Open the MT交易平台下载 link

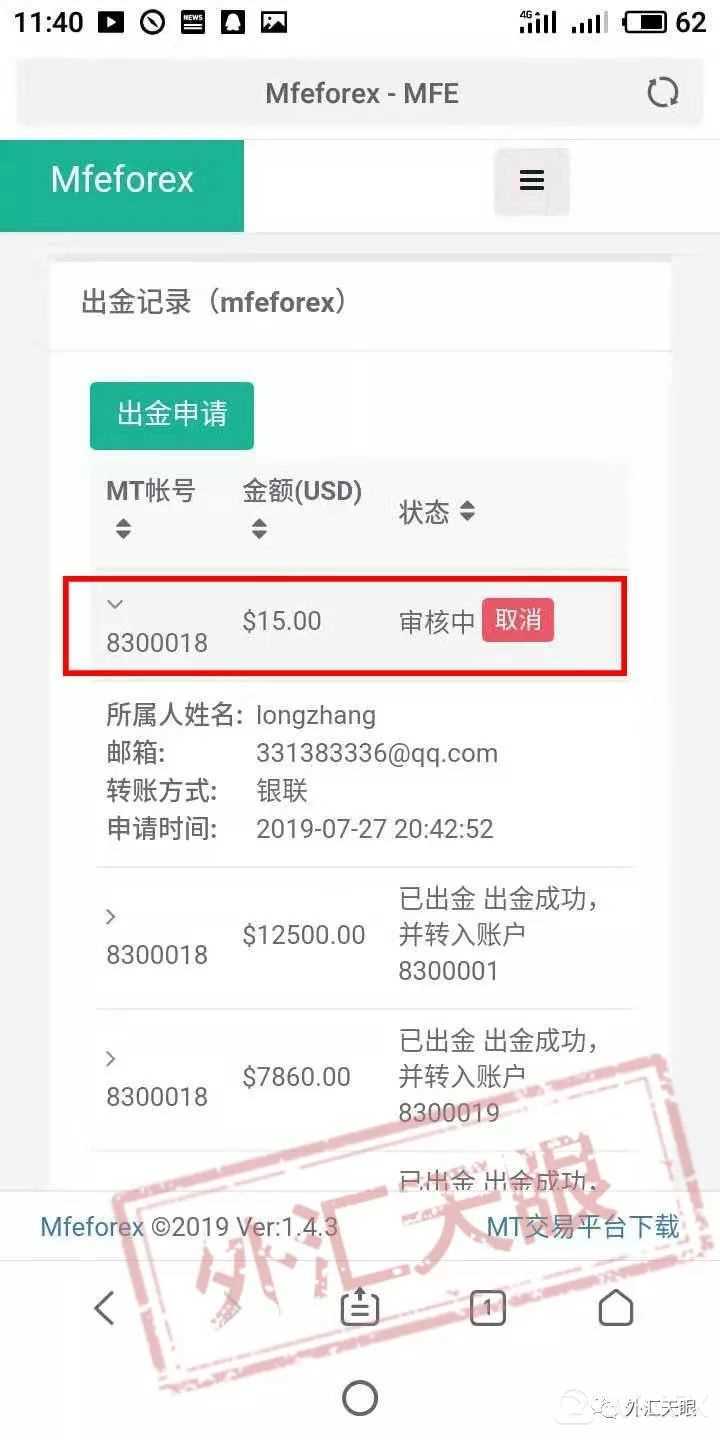582,1226
